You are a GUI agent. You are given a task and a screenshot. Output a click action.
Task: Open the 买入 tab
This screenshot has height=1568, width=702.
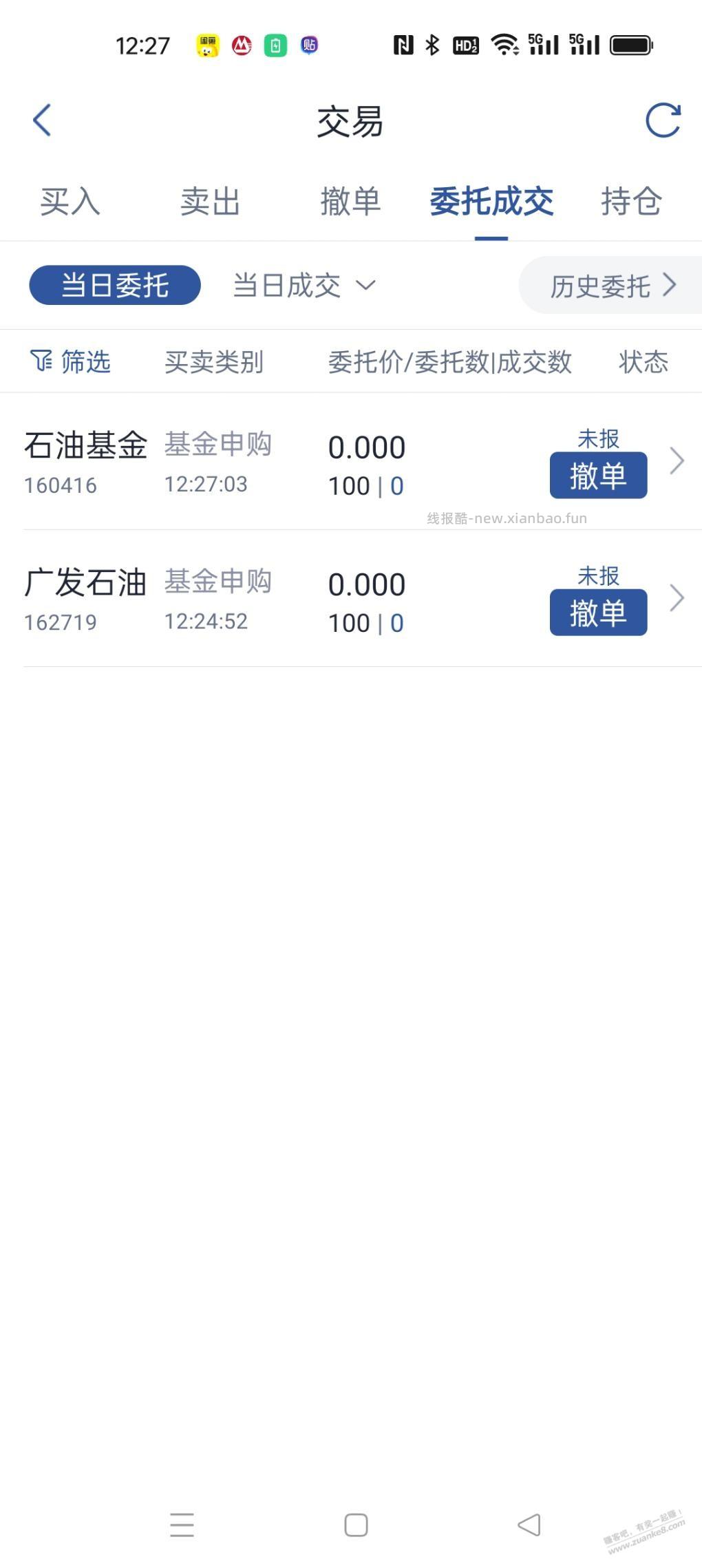point(70,202)
